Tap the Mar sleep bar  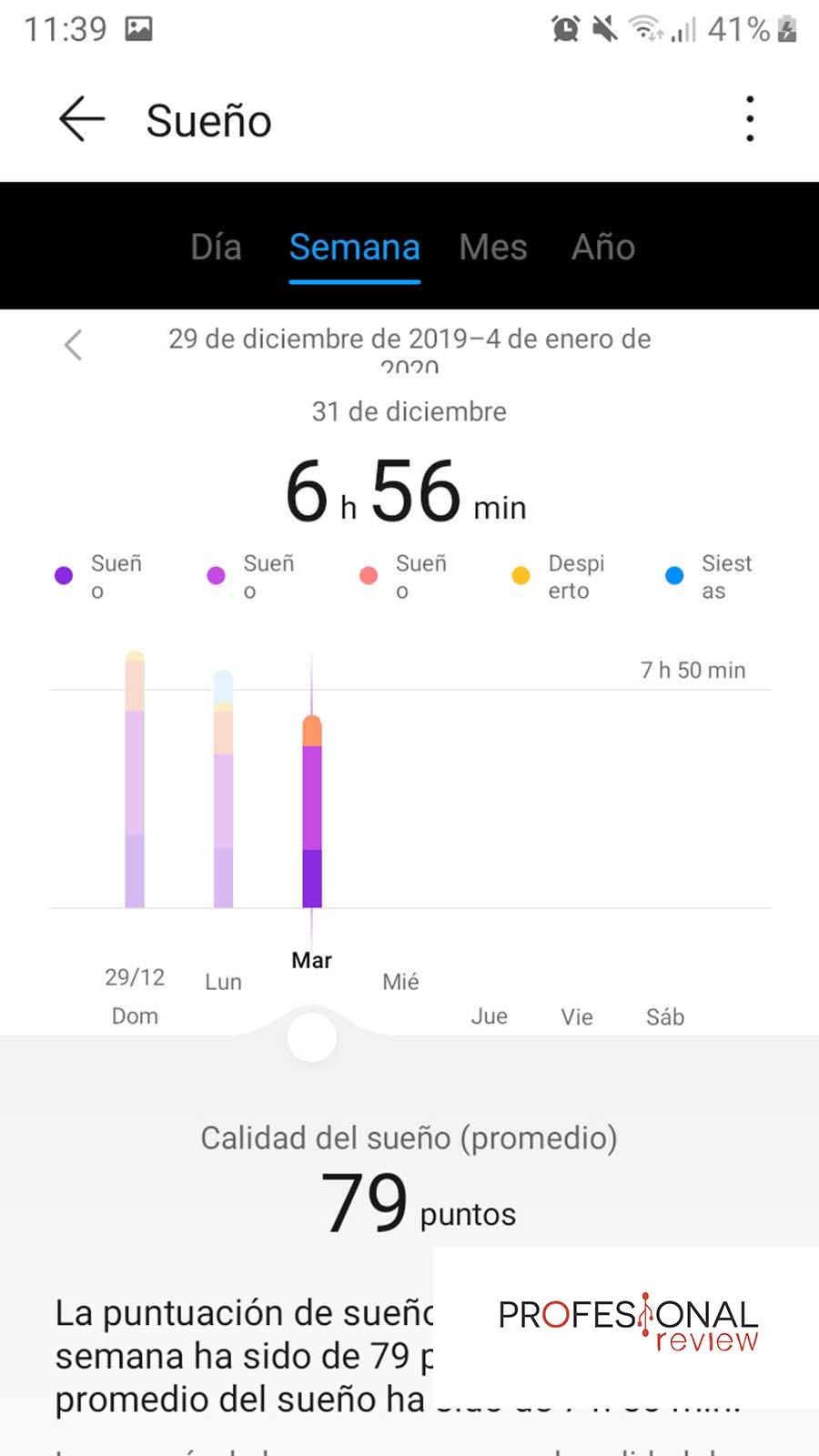point(312,812)
